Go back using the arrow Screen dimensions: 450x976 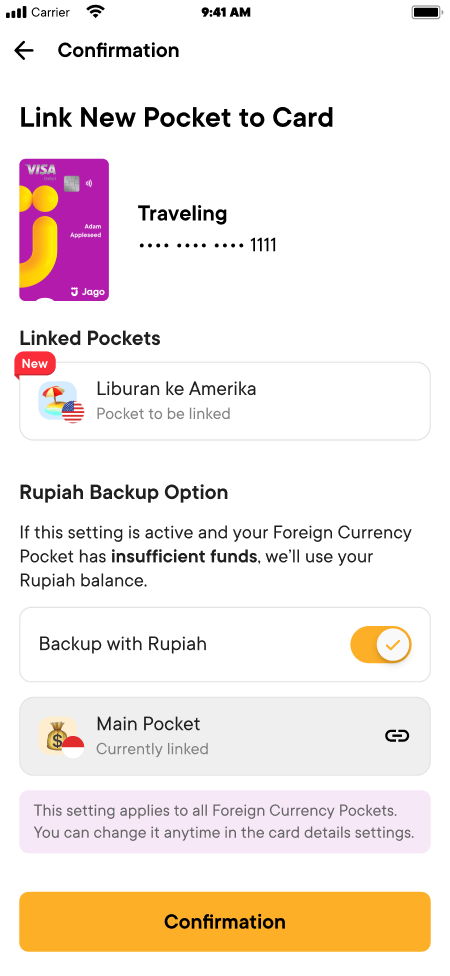[24, 50]
